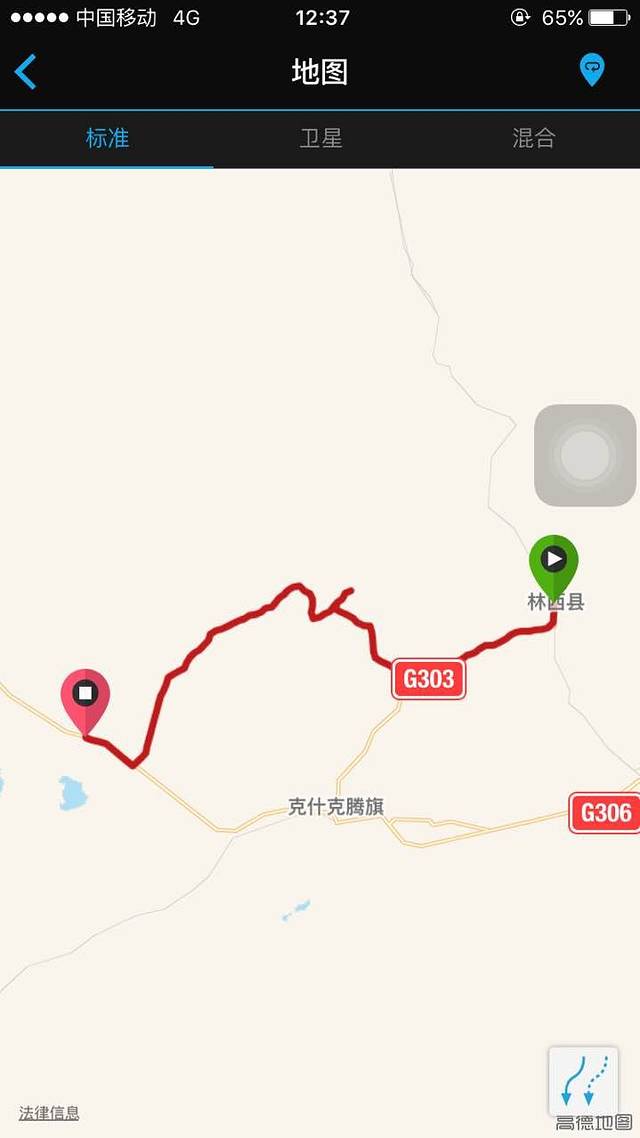Switch to the 标准 map tab
Screen dimensions: 640x1138
coord(107,138)
